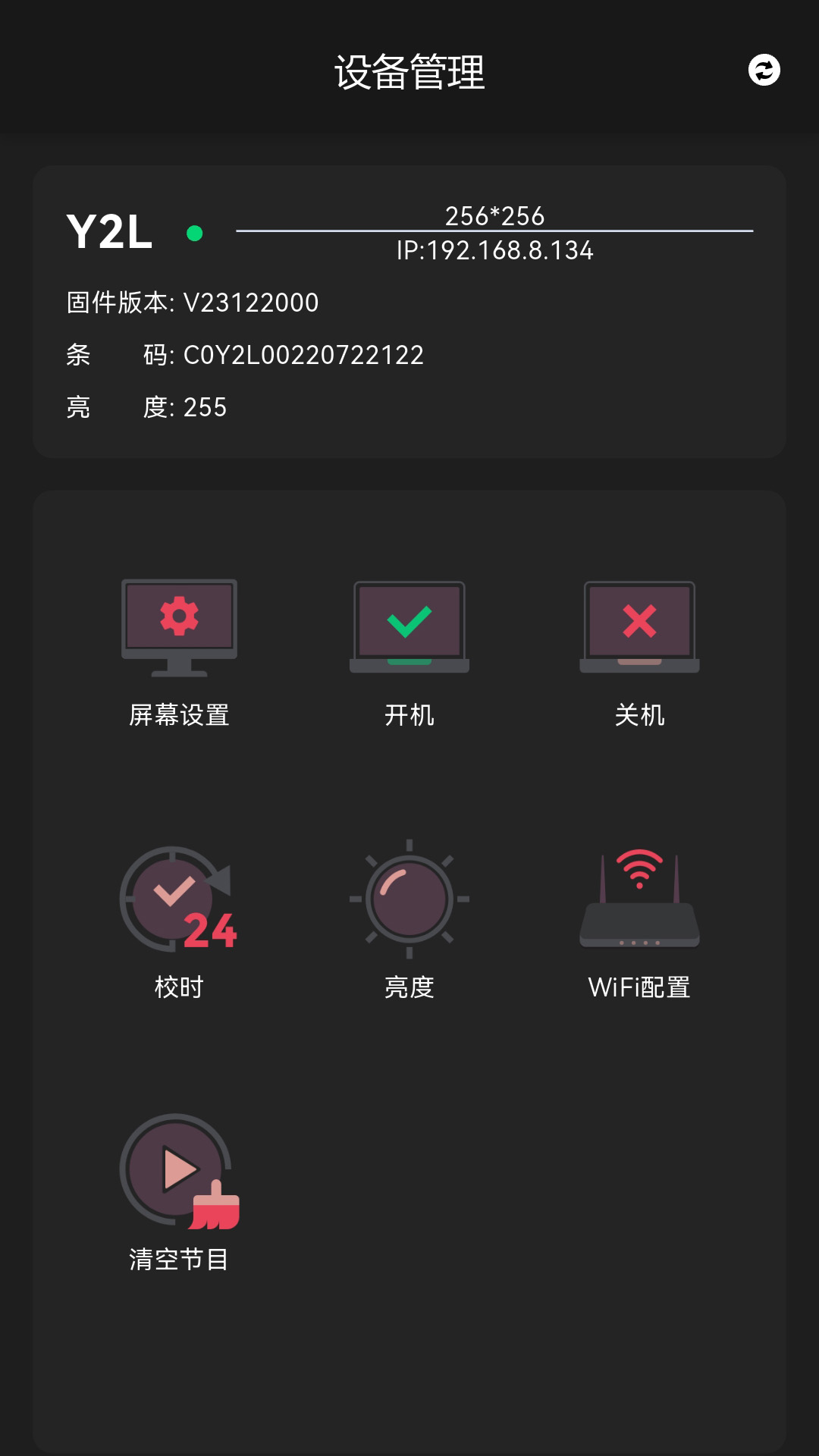Click the gear icon on the monitor graphic
Screen dimensions: 819x1456
coord(179,617)
